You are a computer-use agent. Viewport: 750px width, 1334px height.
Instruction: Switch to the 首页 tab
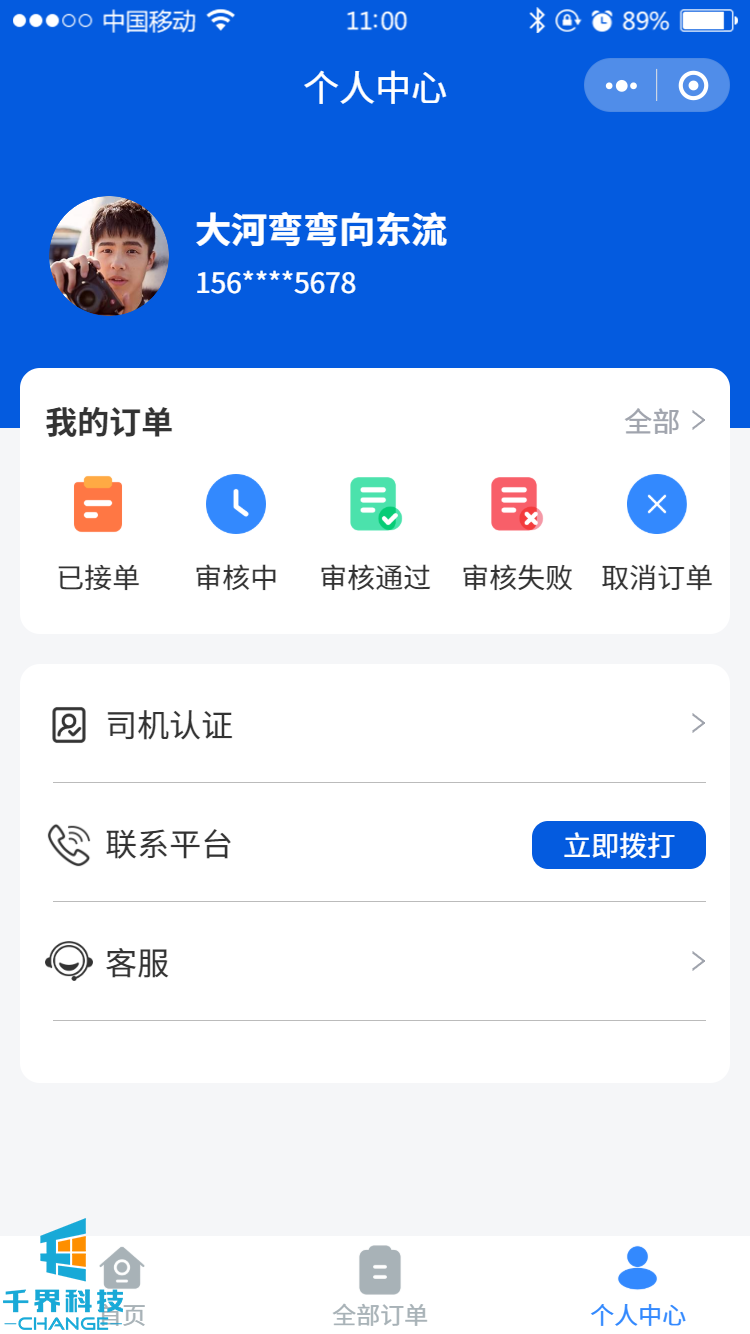click(122, 1287)
